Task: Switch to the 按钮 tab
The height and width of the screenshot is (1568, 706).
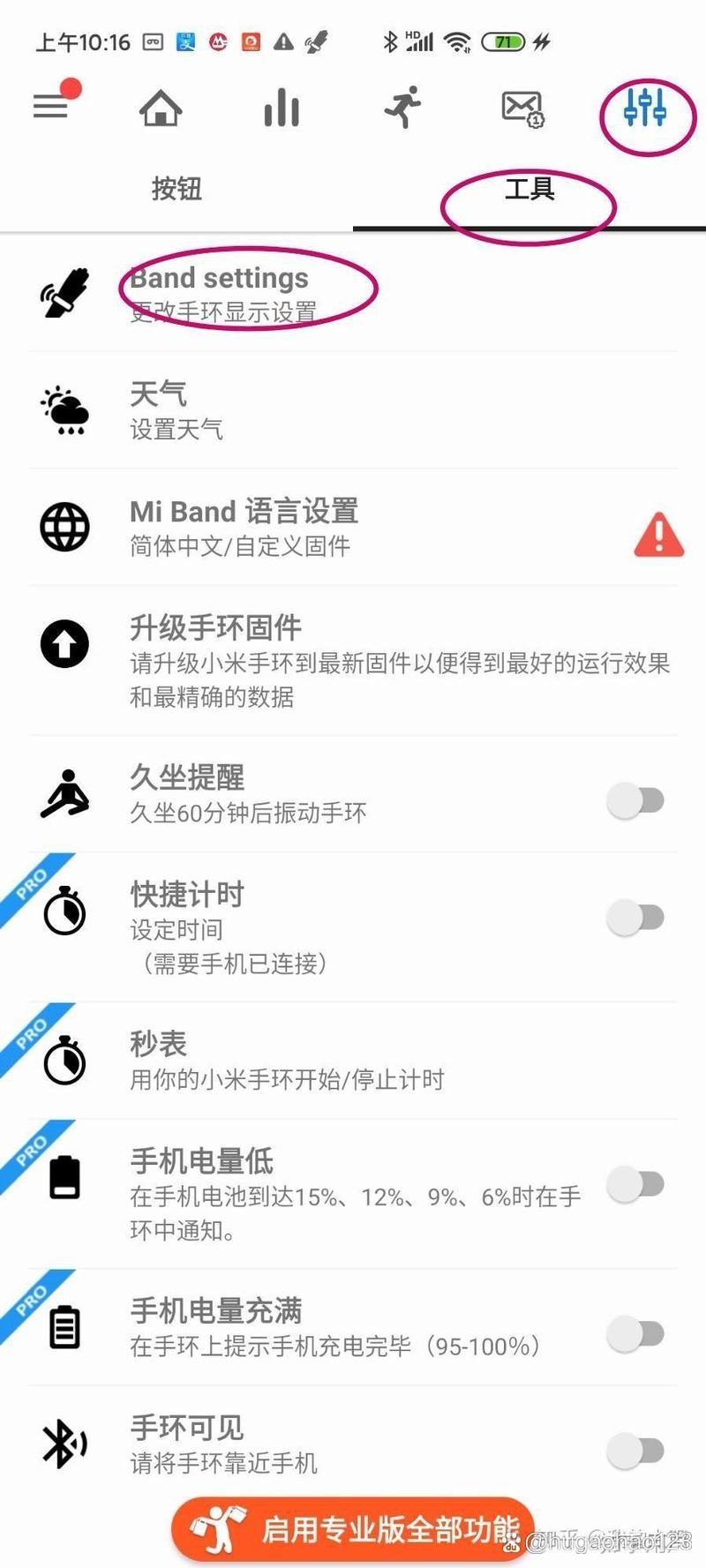Action: pos(176,189)
